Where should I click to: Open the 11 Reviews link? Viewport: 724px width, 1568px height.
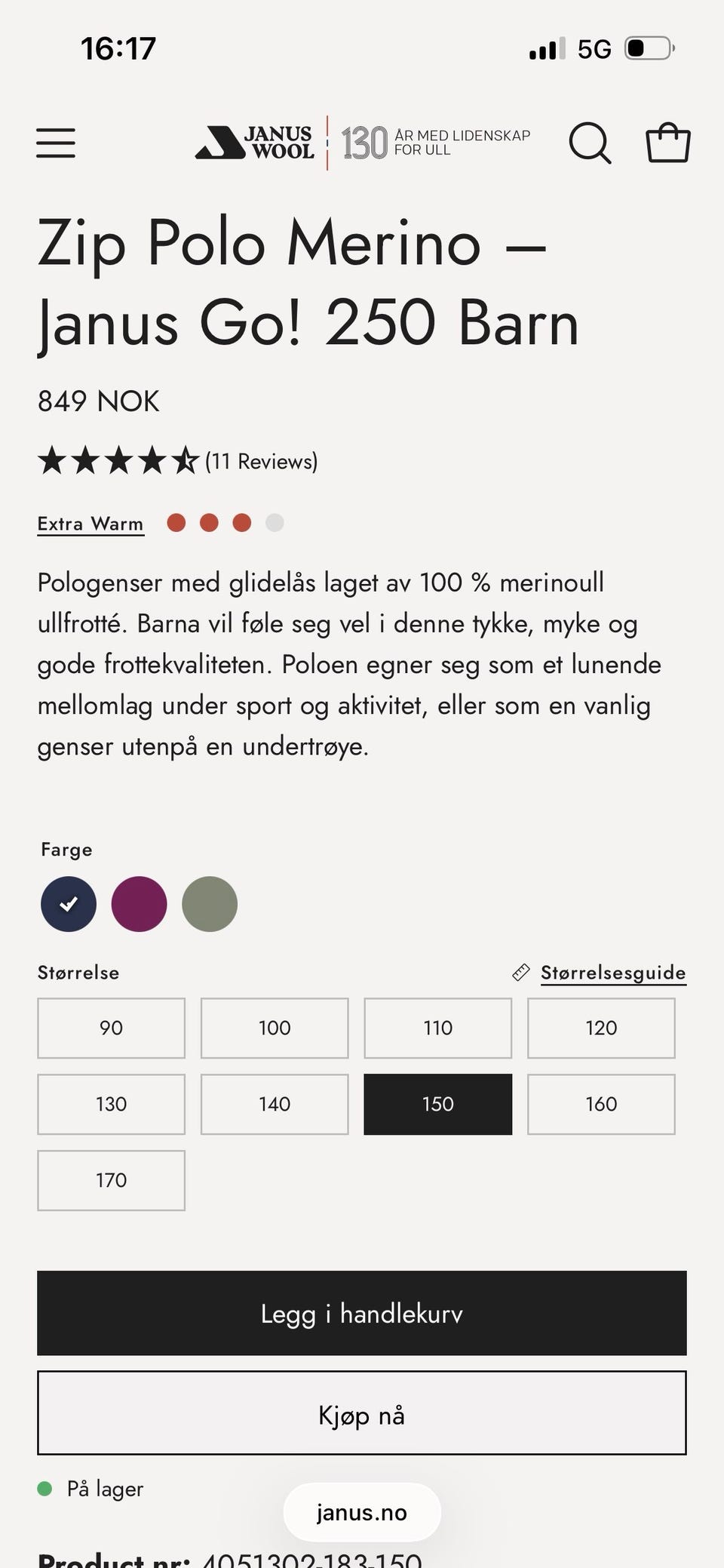[260, 460]
